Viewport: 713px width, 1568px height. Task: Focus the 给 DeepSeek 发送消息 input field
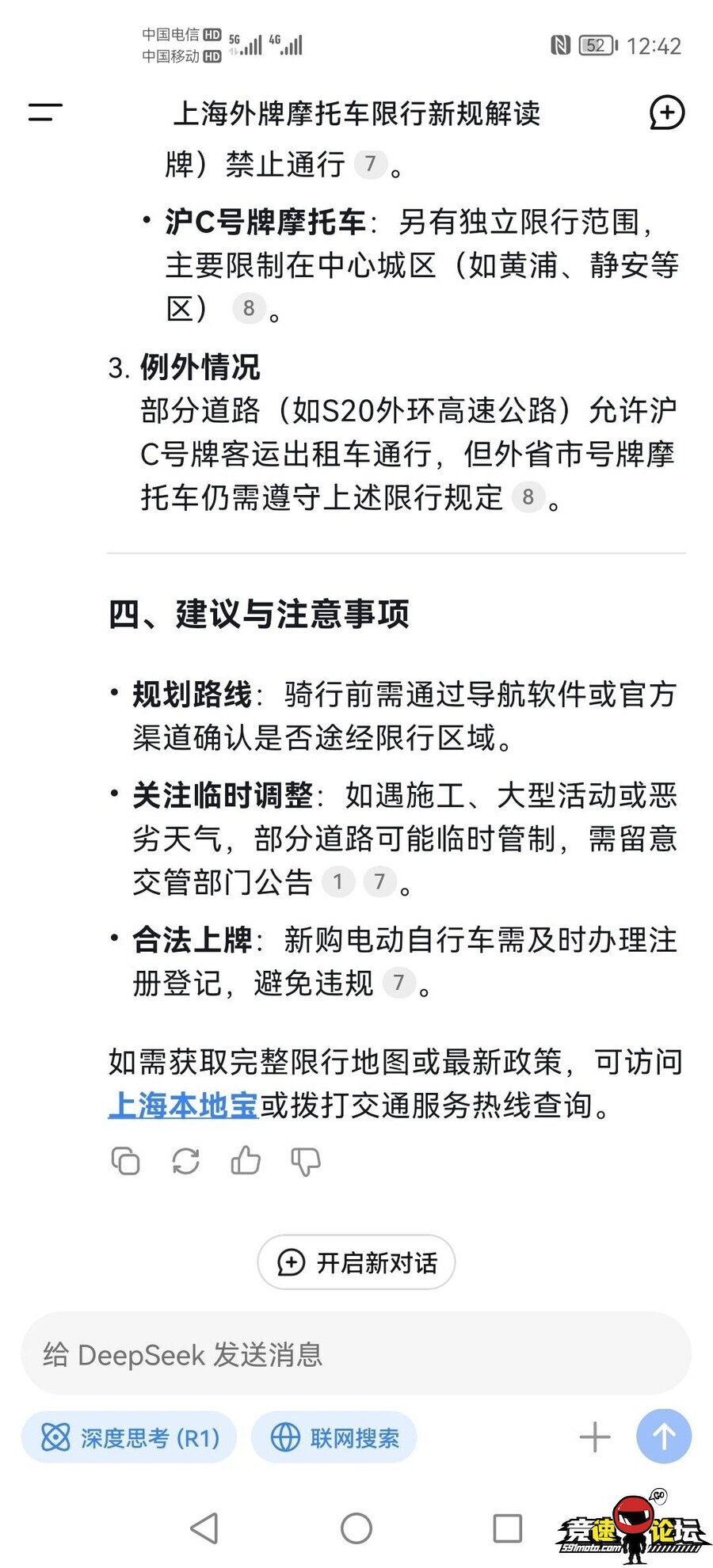(356, 1355)
